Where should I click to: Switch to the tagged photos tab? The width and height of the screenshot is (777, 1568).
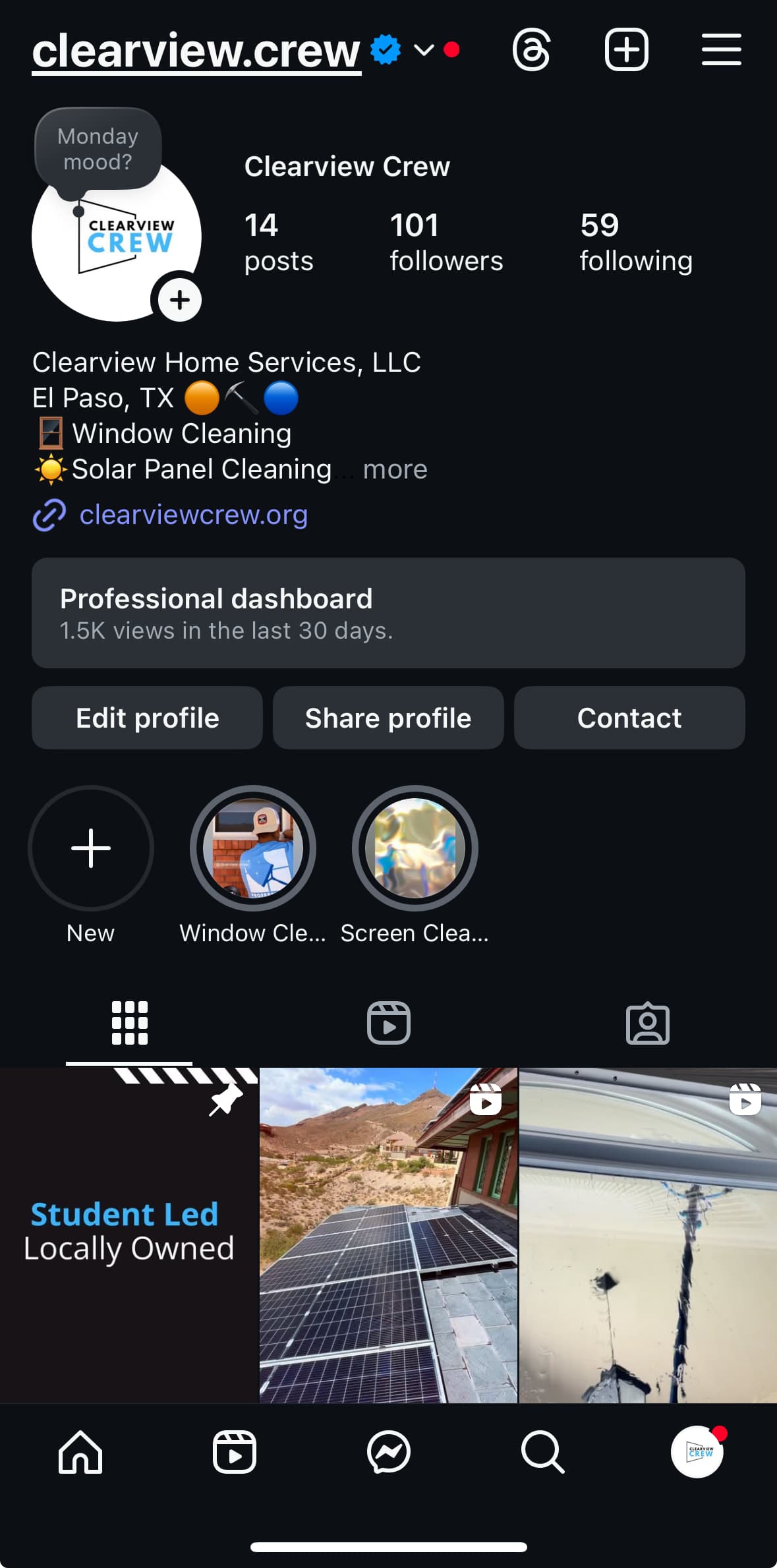pyautogui.click(x=647, y=1023)
